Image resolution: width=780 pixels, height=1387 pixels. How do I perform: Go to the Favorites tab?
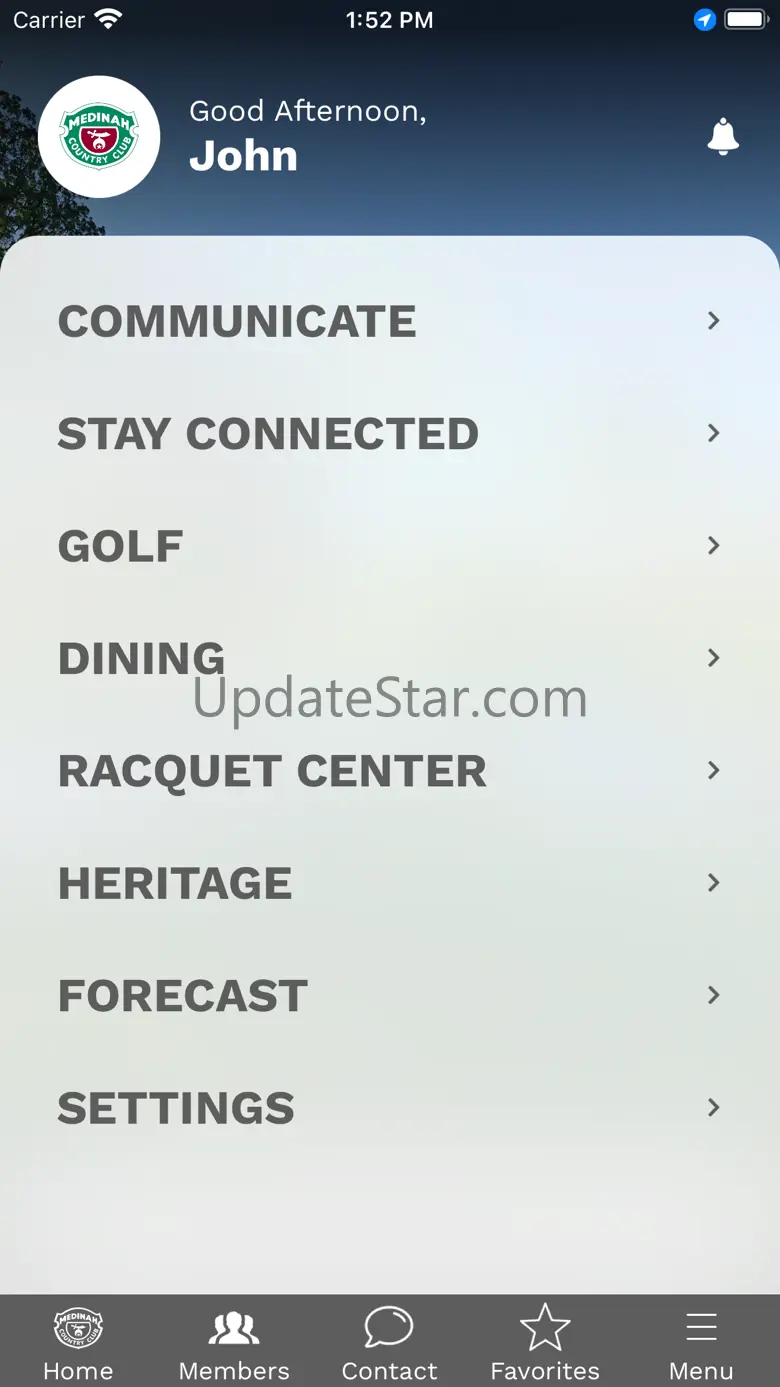tap(545, 1342)
